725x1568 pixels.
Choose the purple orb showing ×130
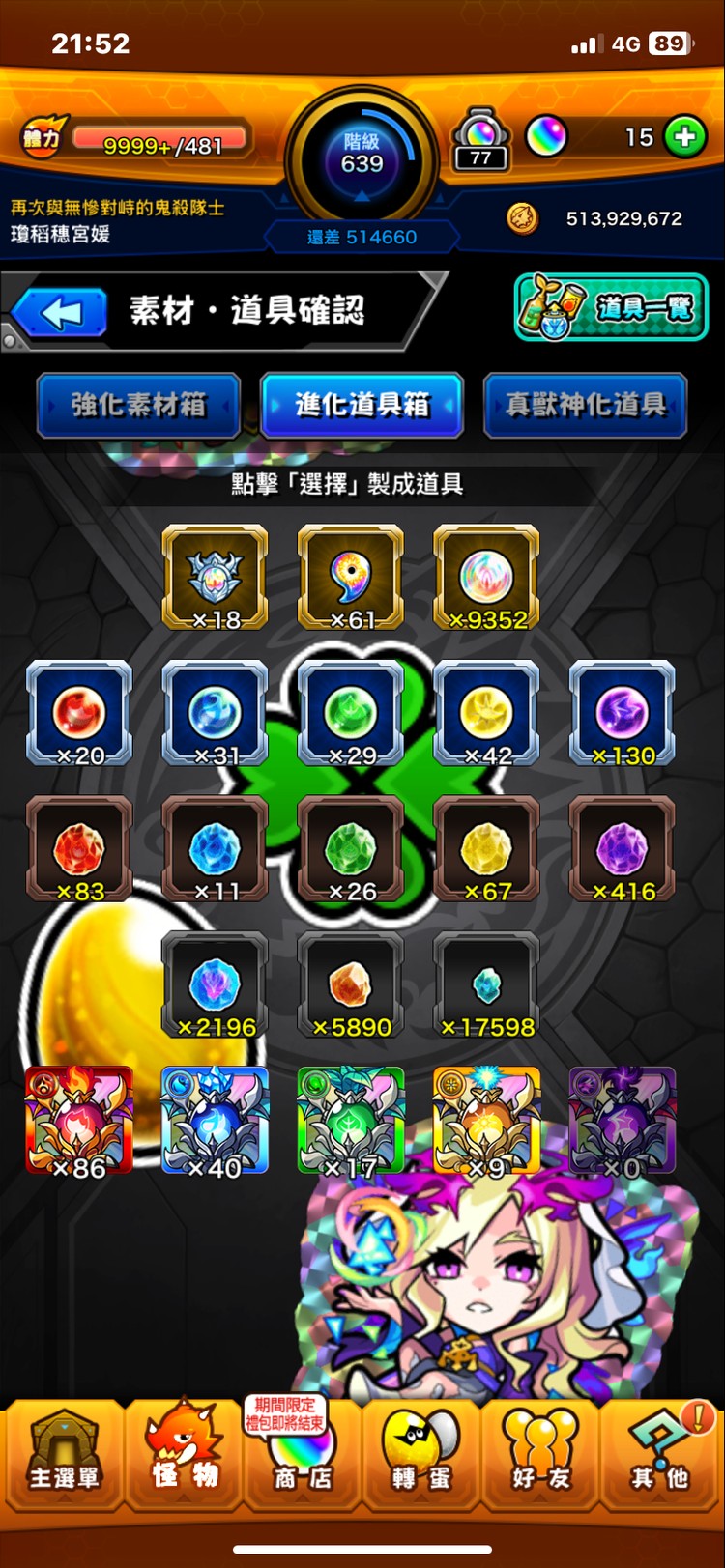pos(623,712)
